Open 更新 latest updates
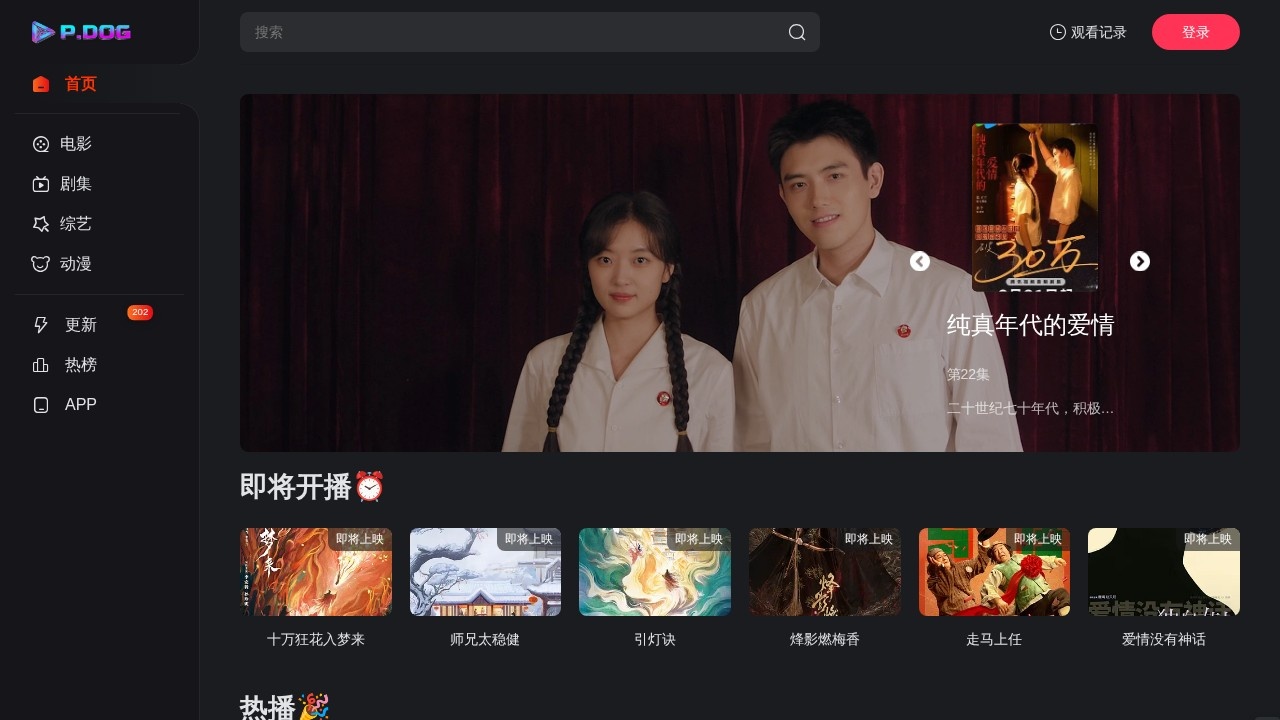The width and height of the screenshot is (1280, 720). point(80,325)
